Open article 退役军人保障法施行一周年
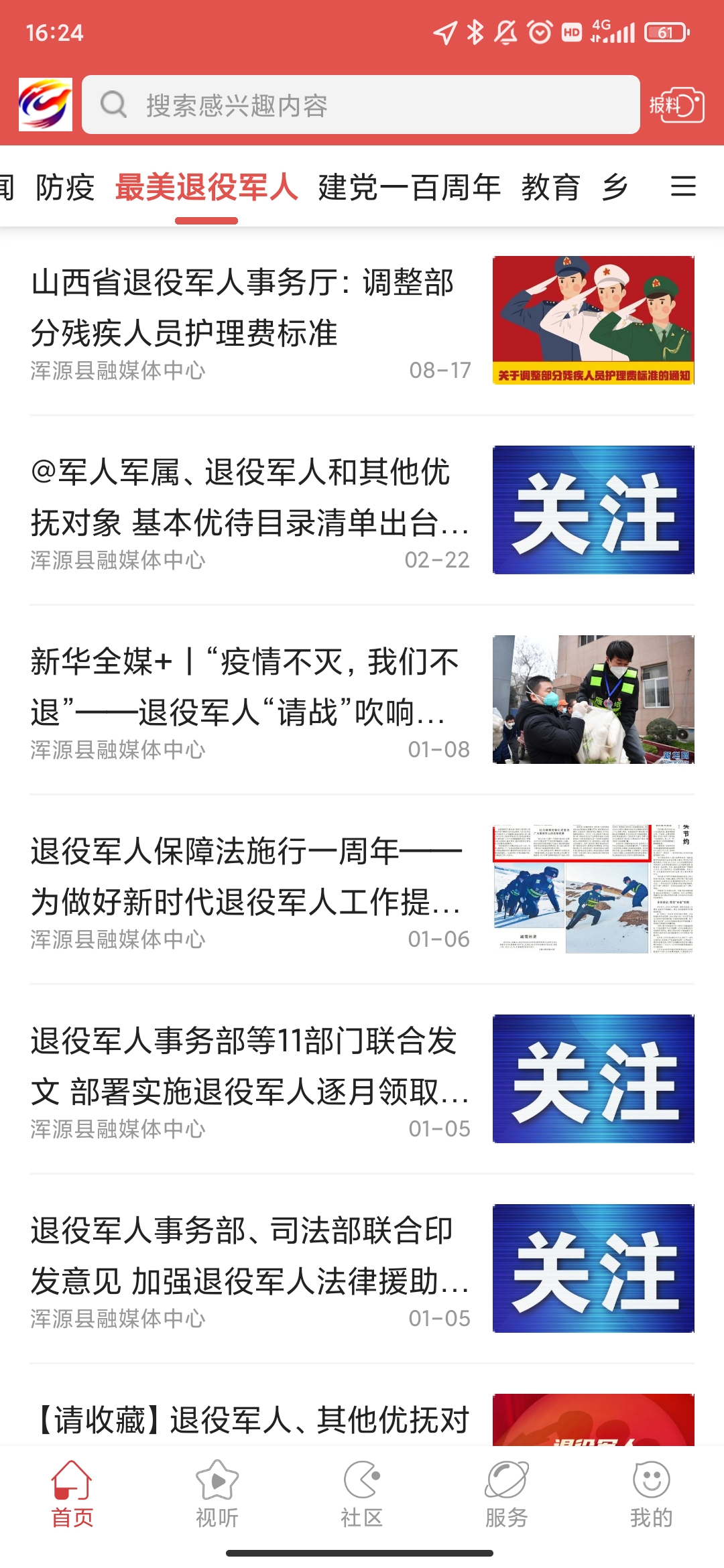This screenshot has height=1568, width=724. (x=251, y=877)
